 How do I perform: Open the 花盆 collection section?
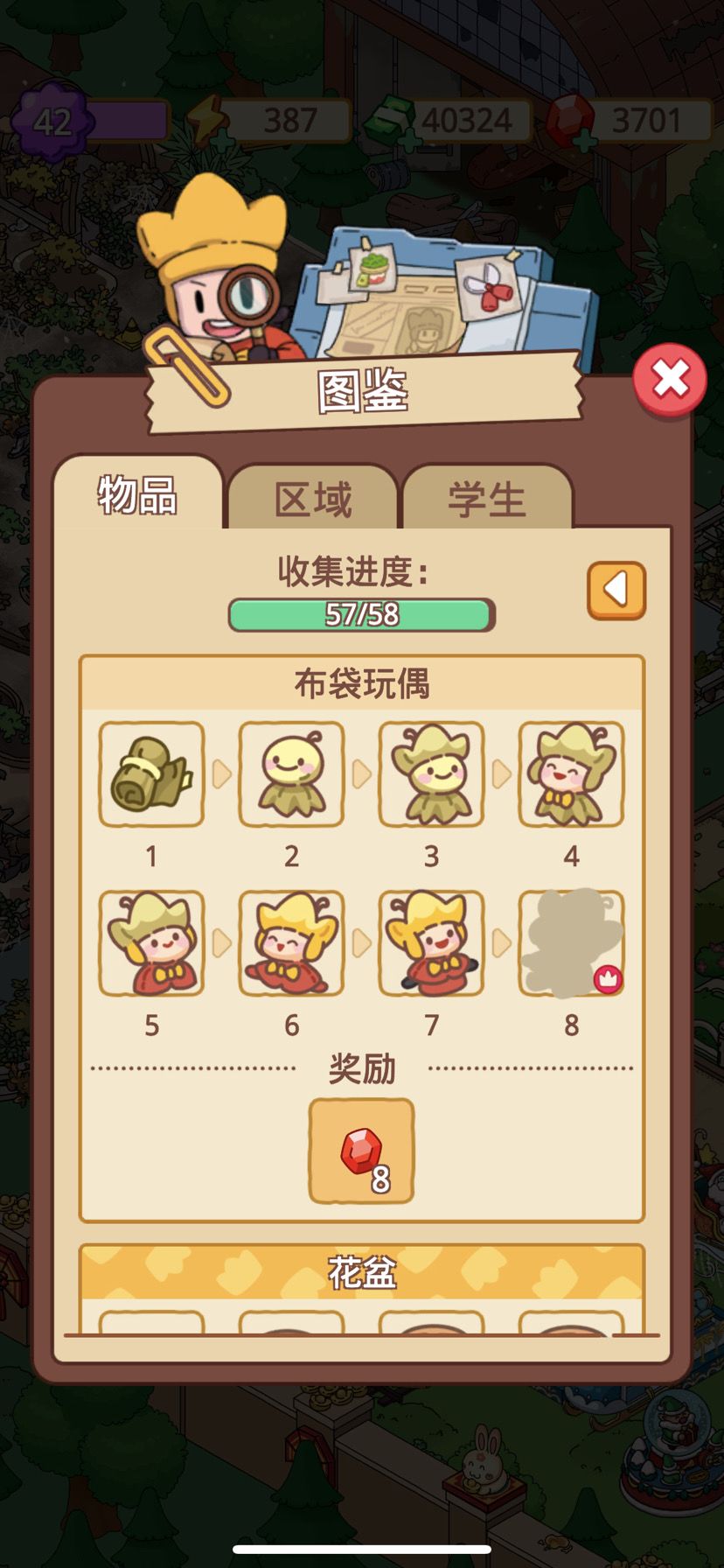click(361, 1276)
